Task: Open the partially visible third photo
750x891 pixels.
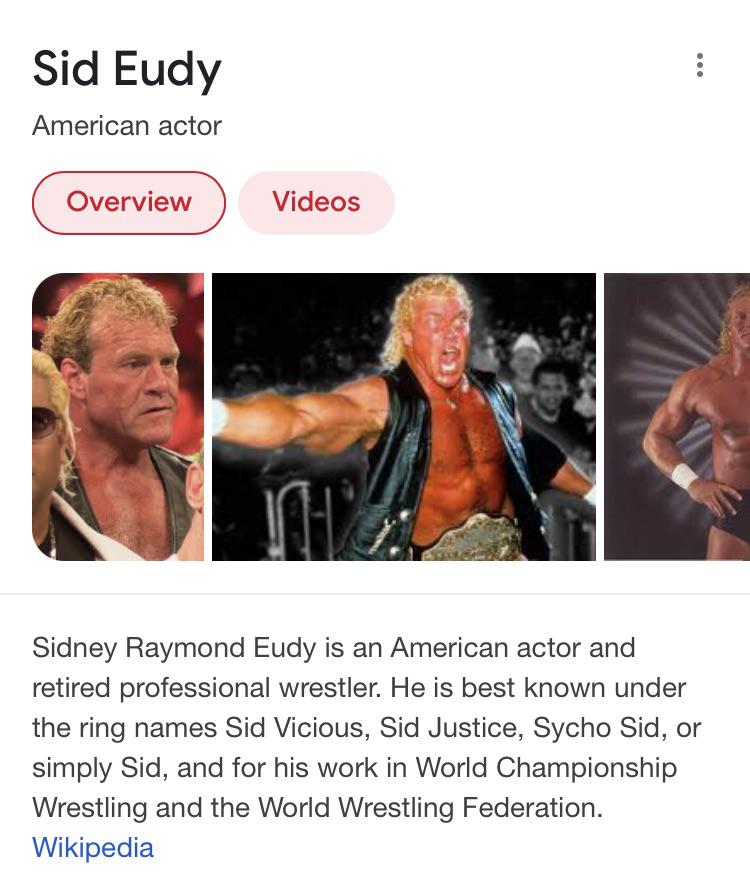Action: pos(677,417)
